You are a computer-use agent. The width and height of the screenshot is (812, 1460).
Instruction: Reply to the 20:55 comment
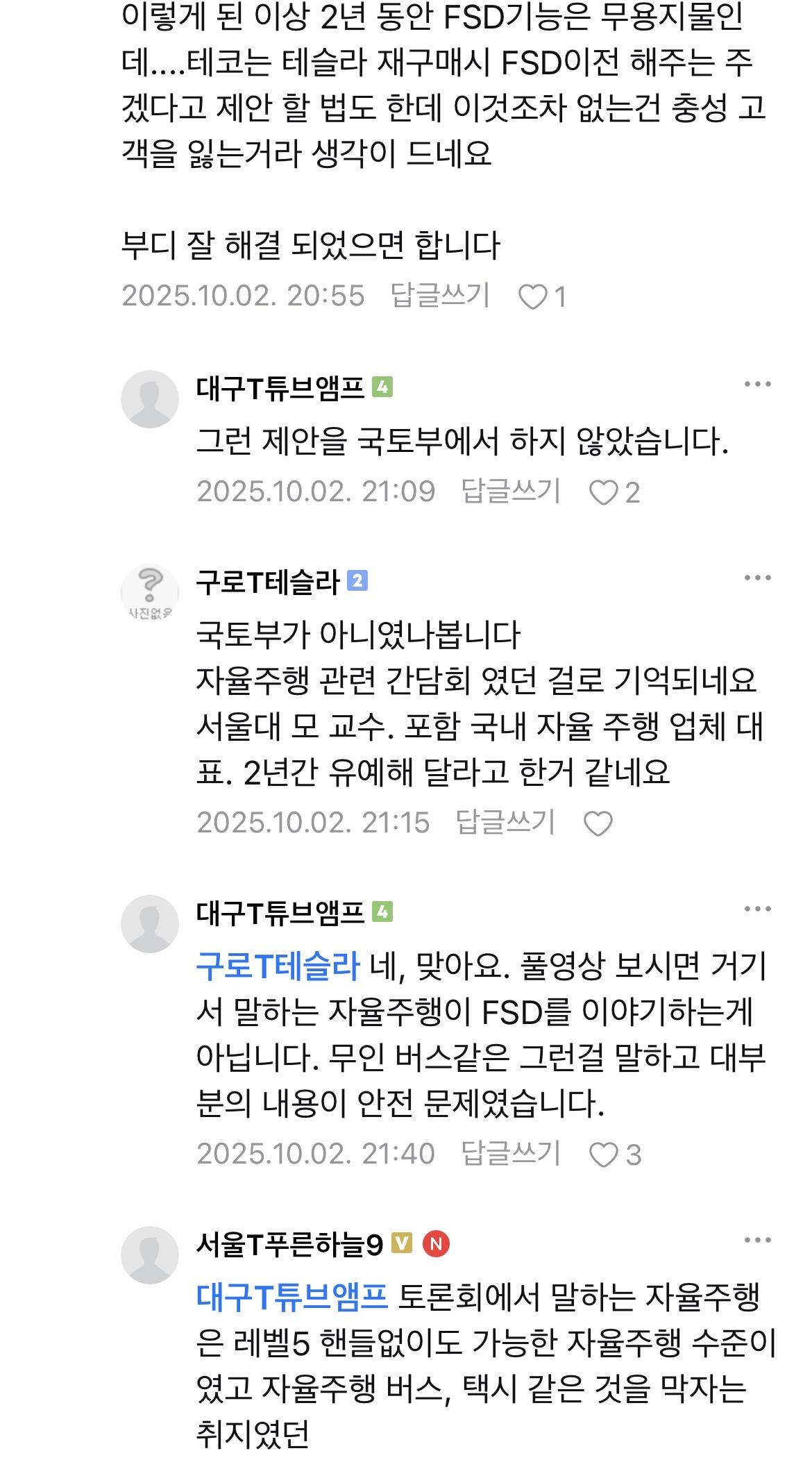pos(440,296)
